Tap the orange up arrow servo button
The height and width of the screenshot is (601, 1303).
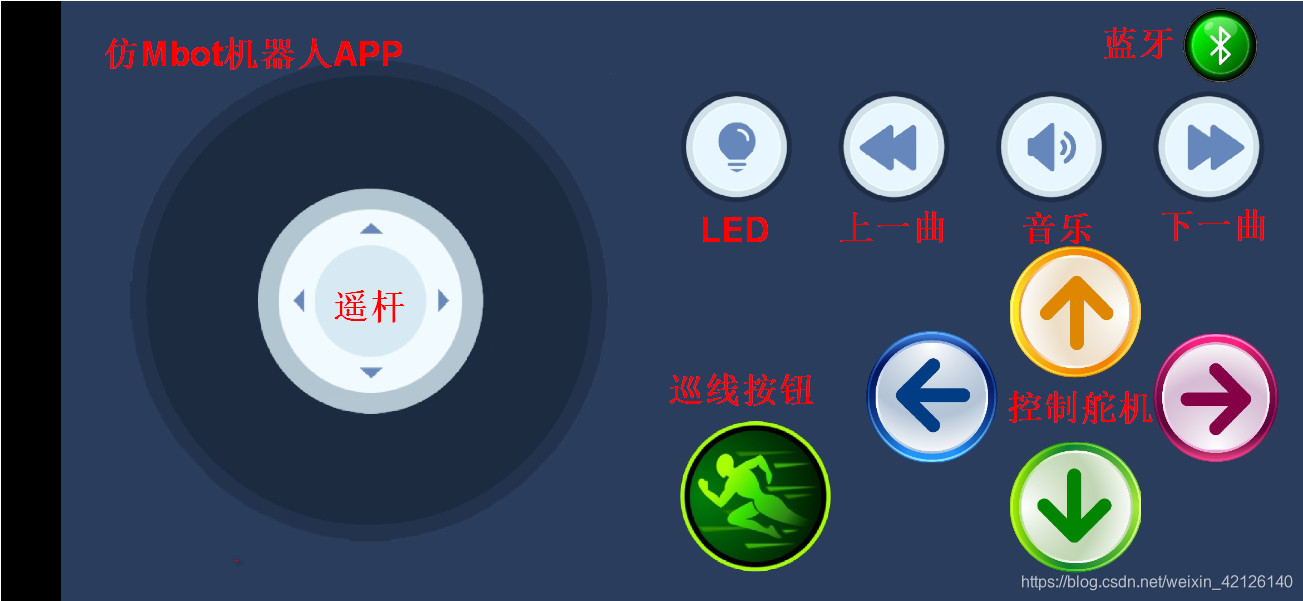(x=1075, y=312)
